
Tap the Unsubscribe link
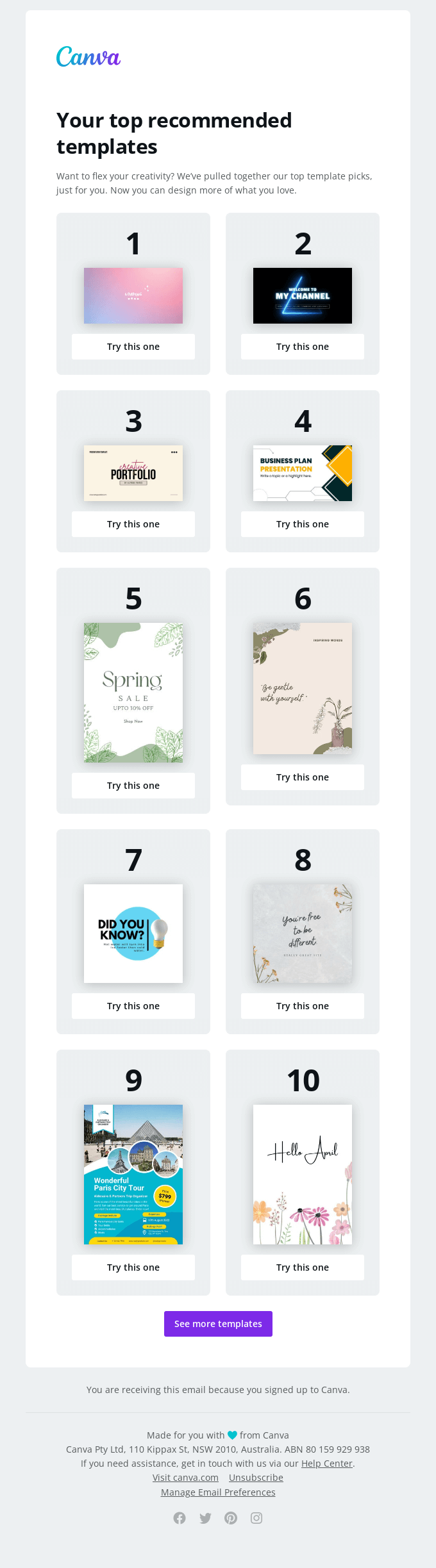[x=256, y=1478]
